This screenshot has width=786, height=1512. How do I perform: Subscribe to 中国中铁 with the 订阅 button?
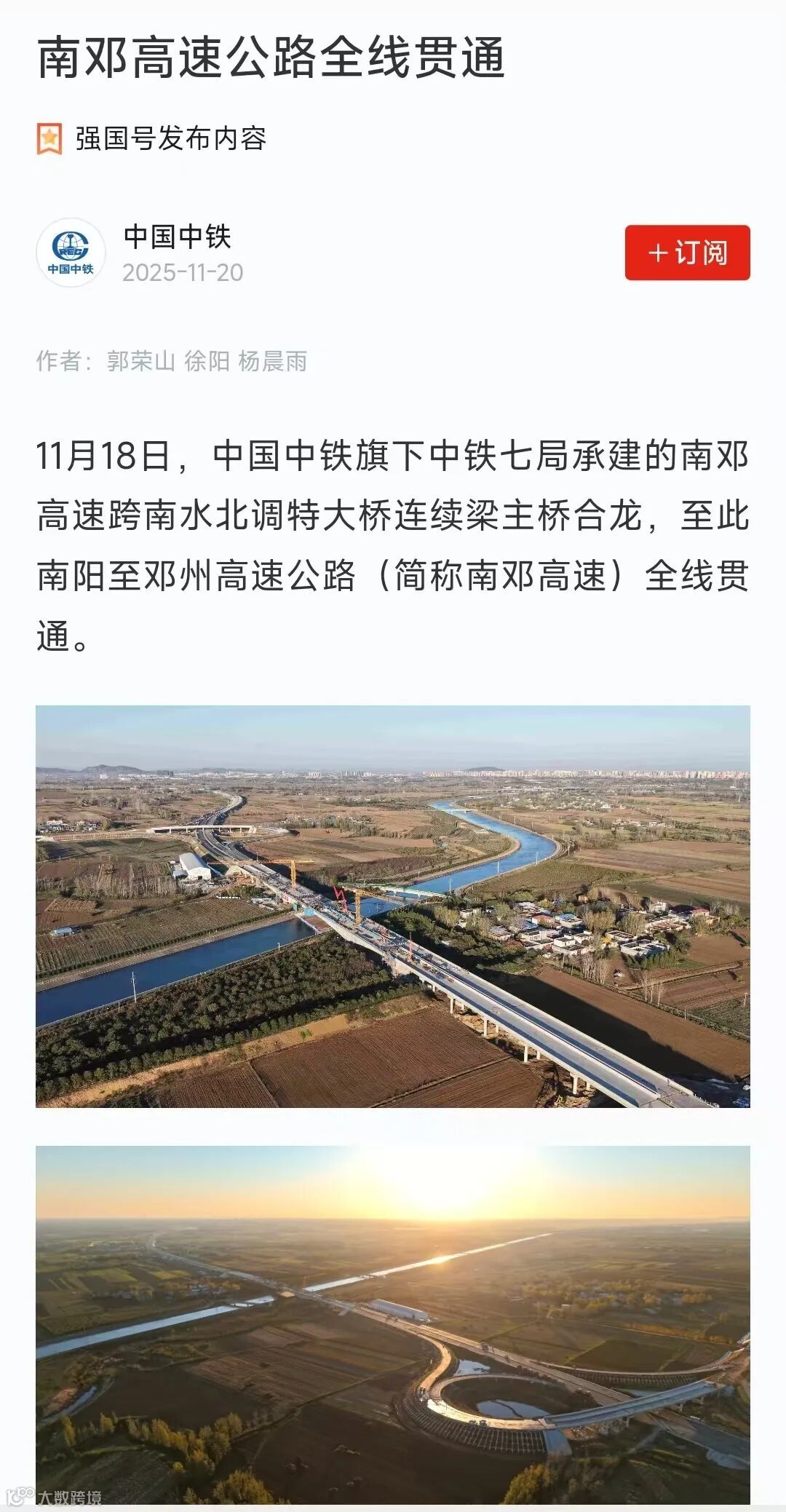click(x=687, y=253)
